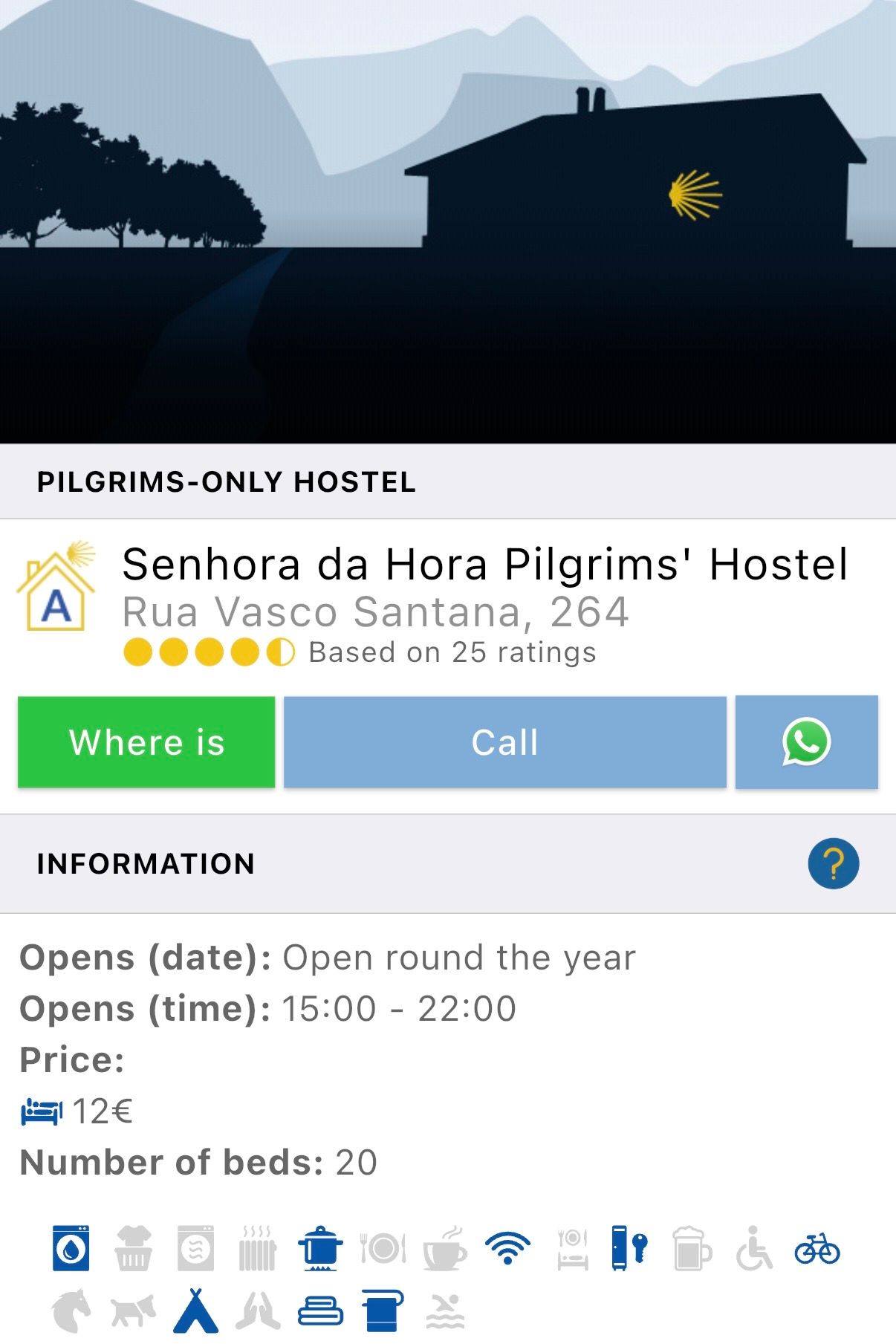Image resolution: width=896 pixels, height=1344 pixels.
Task: Open the Information help question mark
Action: [833, 864]
